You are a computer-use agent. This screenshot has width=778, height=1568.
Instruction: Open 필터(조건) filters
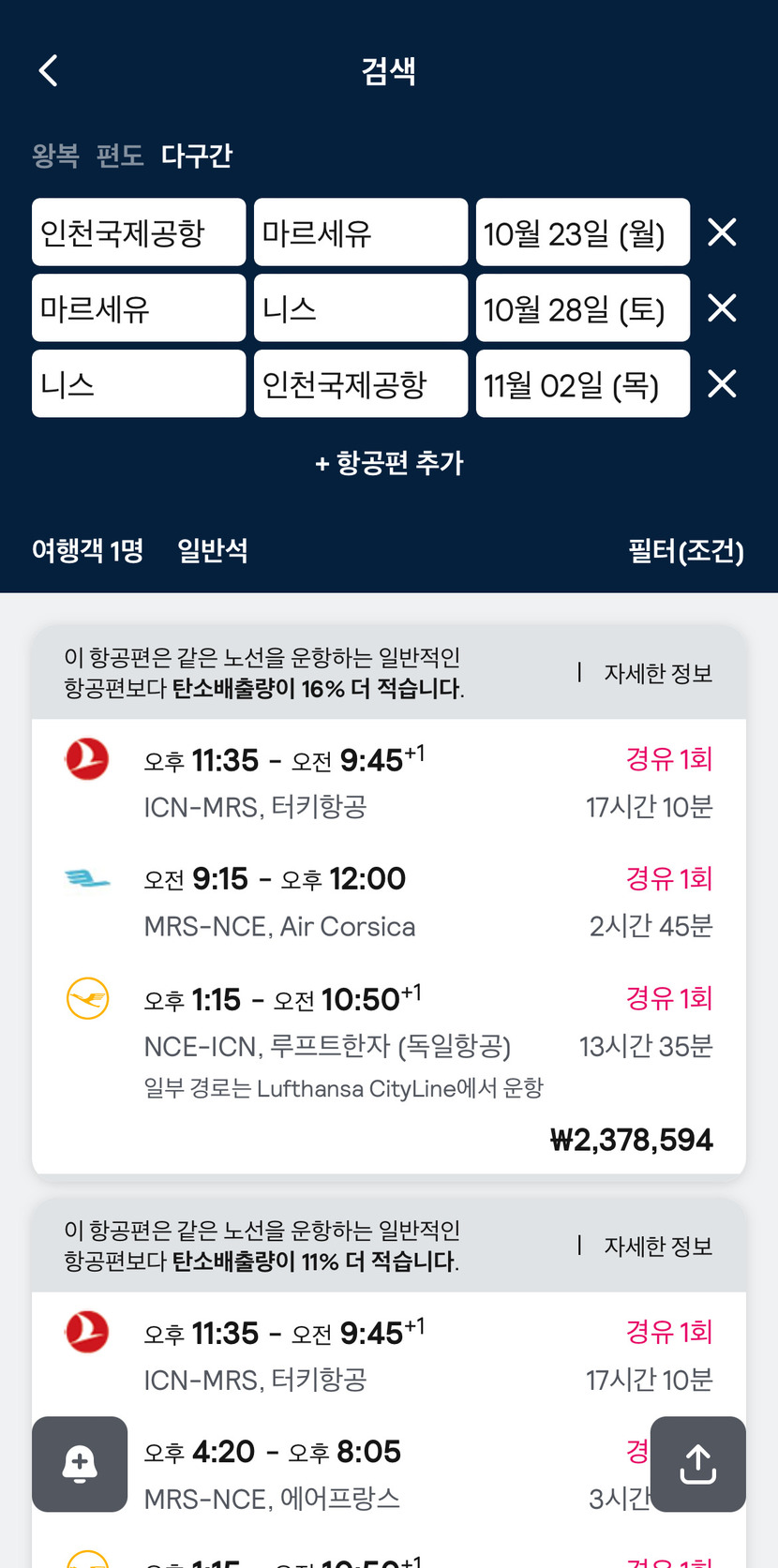(686, 550)
